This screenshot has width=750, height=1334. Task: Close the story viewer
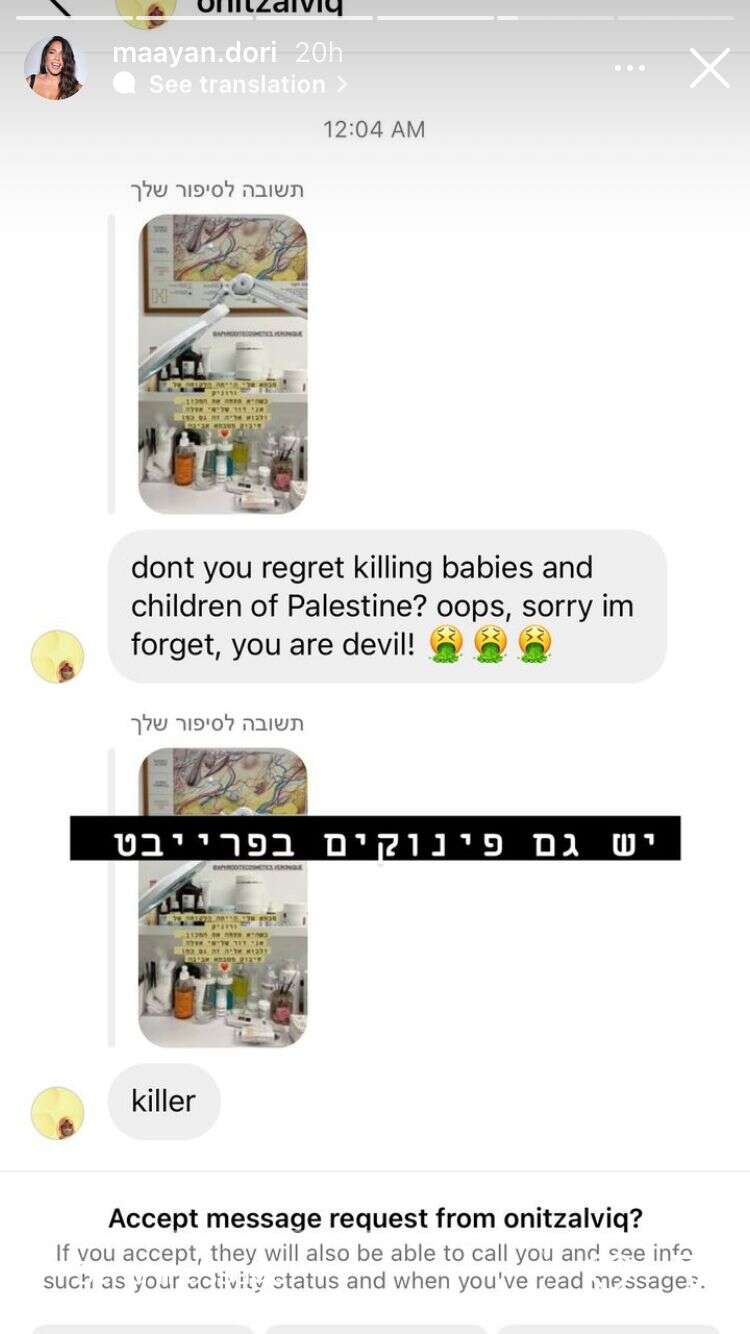tap(709, 69)
